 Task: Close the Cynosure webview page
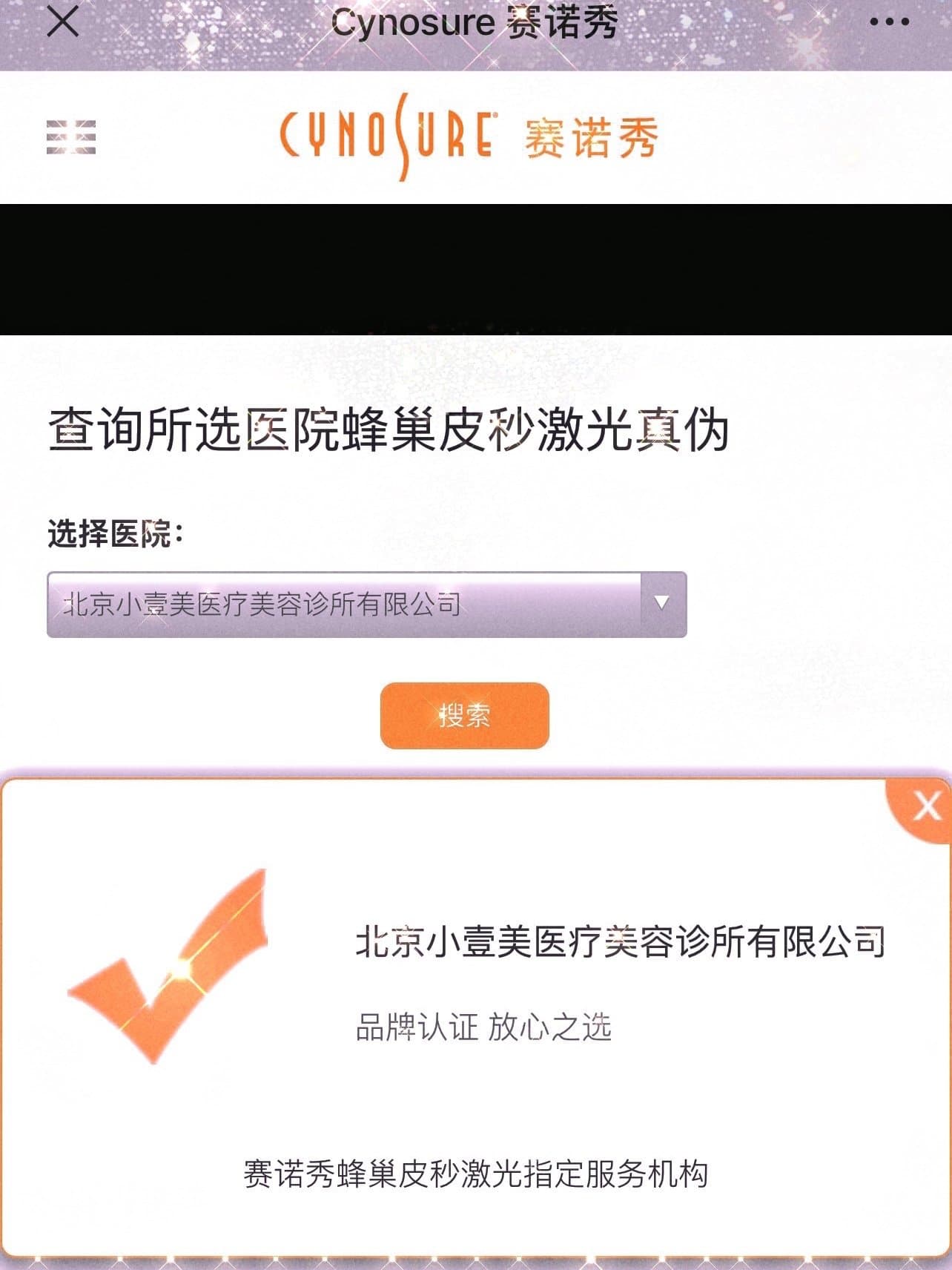pyautogui.click(x=63, y=22)
